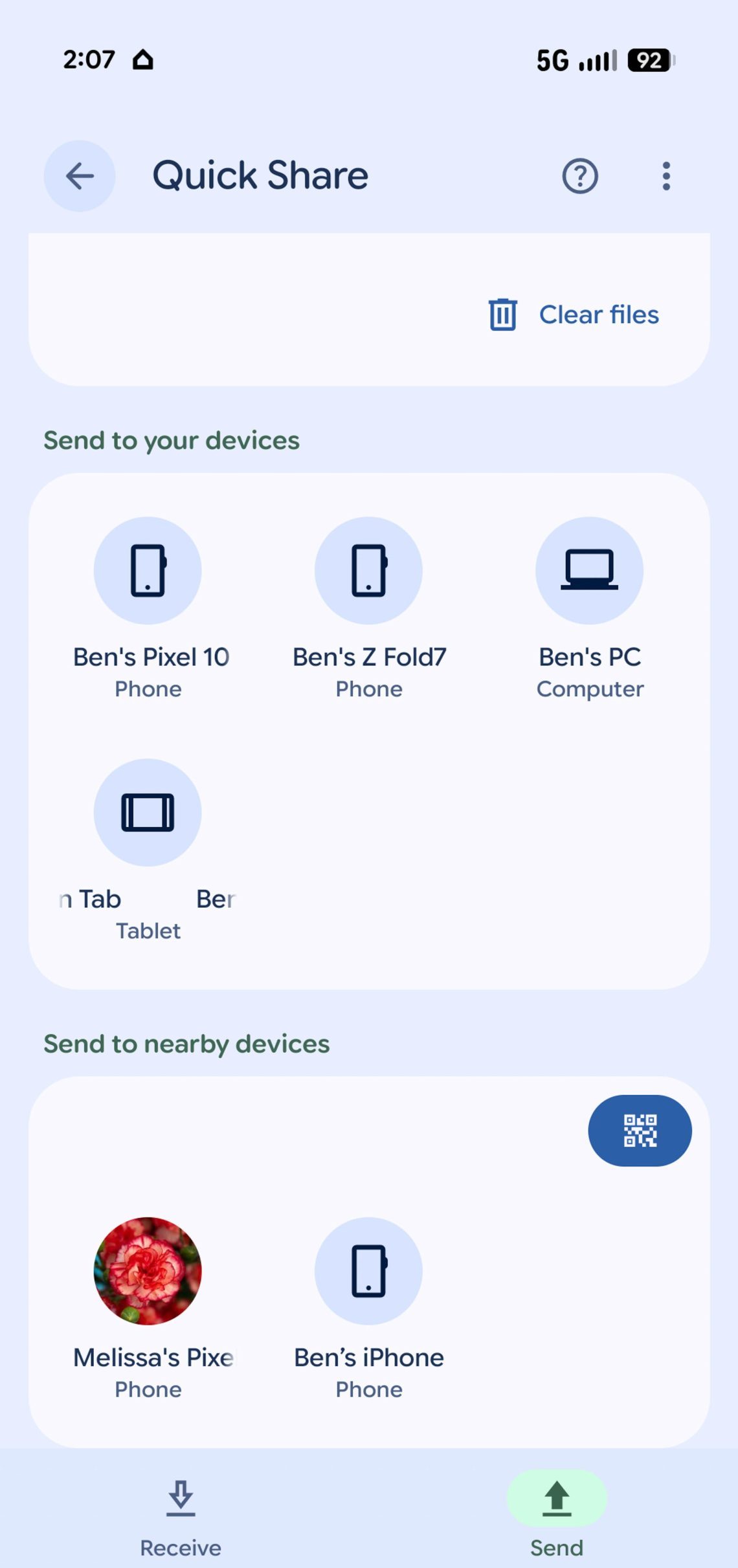
Task: Select Ben's Pixel 10 phone icon
Action: (148, 569)
